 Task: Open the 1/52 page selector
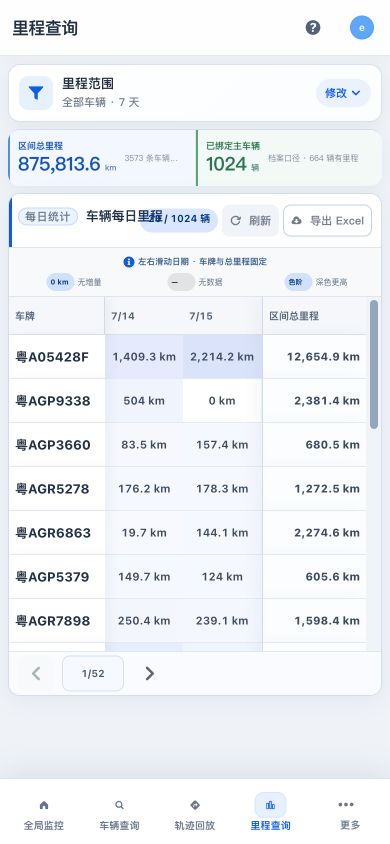tap(93, 673)
